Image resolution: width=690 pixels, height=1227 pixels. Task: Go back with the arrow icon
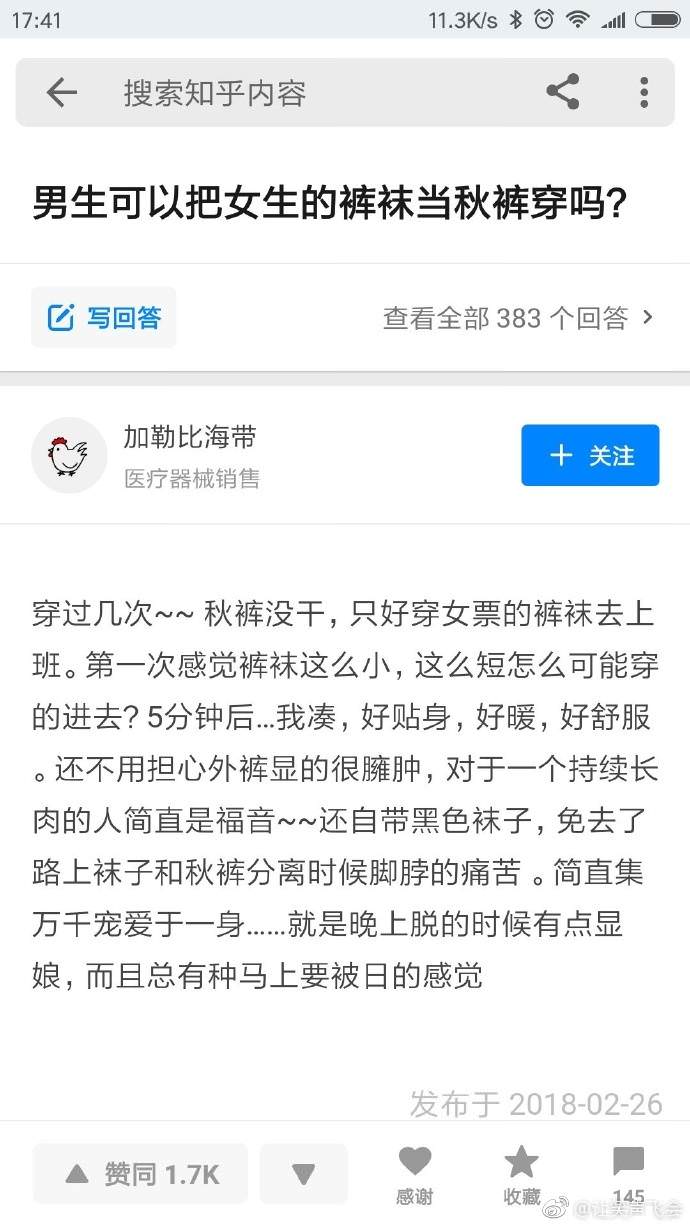click(62, 93)
